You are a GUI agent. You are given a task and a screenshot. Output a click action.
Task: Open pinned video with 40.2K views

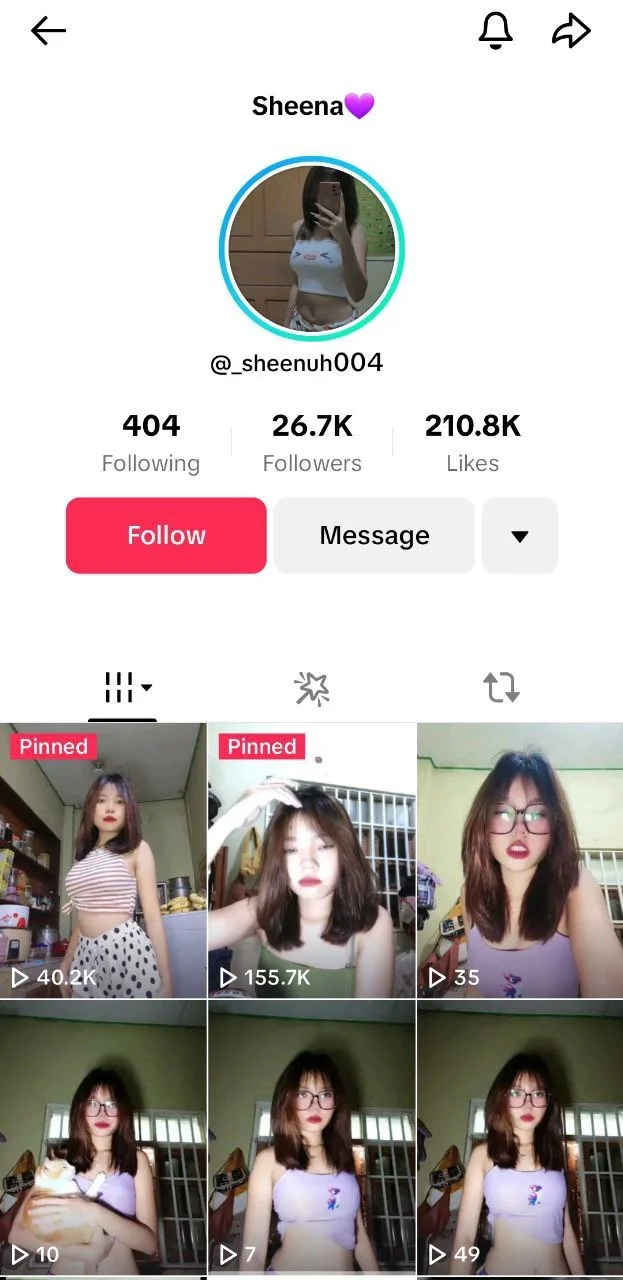point(103,861)
